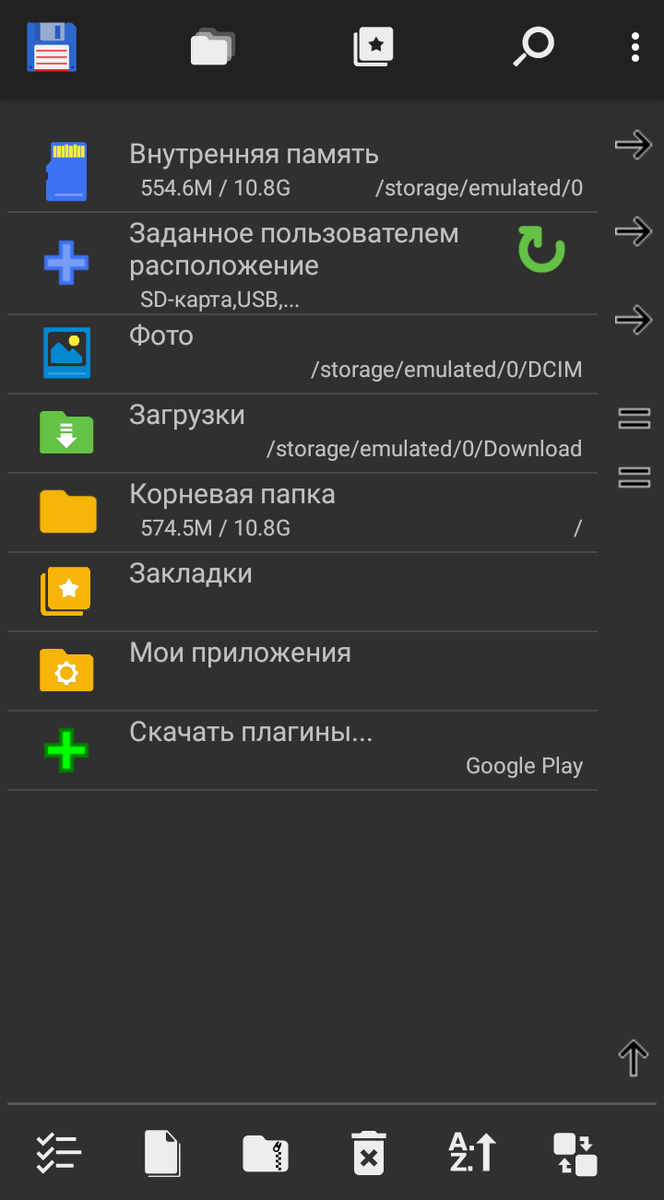The width and height of the screenshot is (664, 1200).
Task: Open the search magnifier
Action: tap(533, 47)
